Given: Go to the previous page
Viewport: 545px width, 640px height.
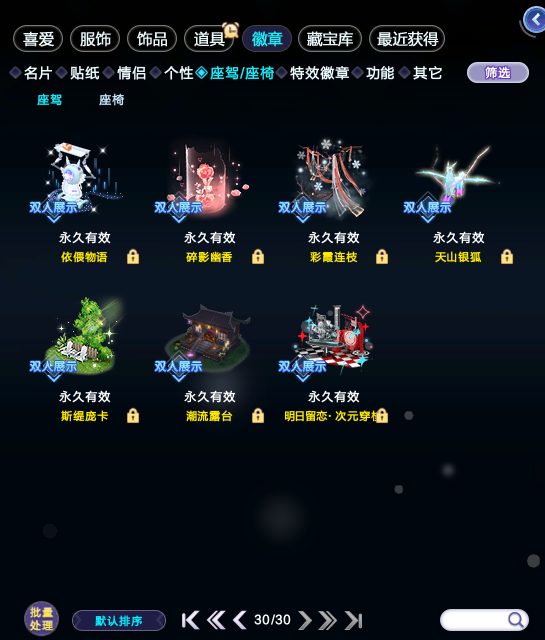Looking at the screenshot, I should pos(240,620).
